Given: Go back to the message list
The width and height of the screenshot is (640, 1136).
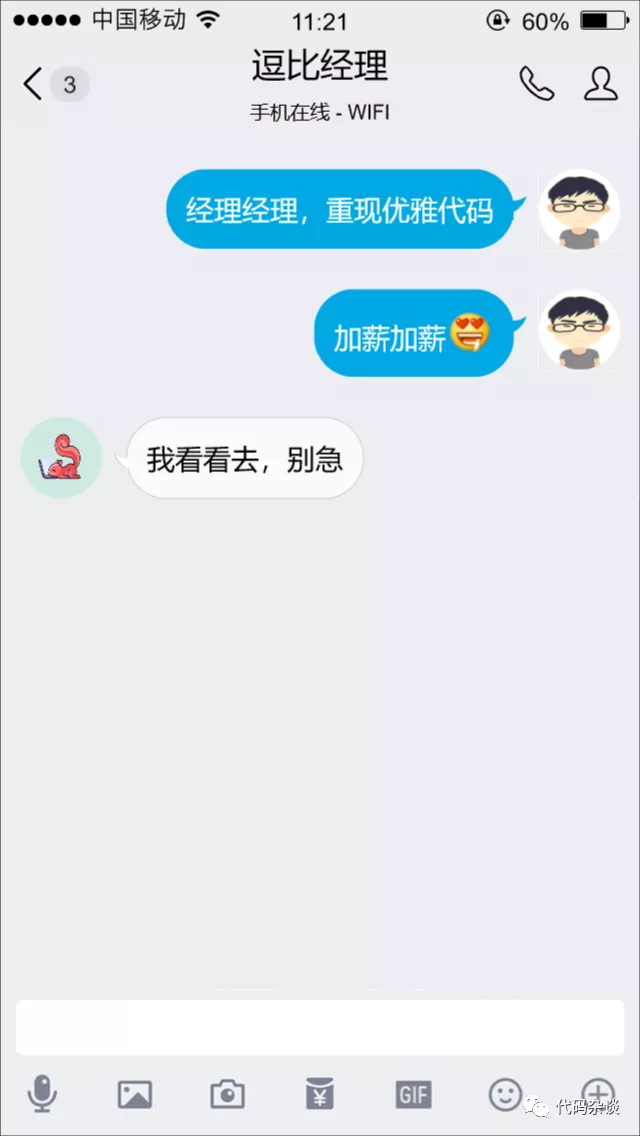Looking at the screenshot, I should click(35, 85).
